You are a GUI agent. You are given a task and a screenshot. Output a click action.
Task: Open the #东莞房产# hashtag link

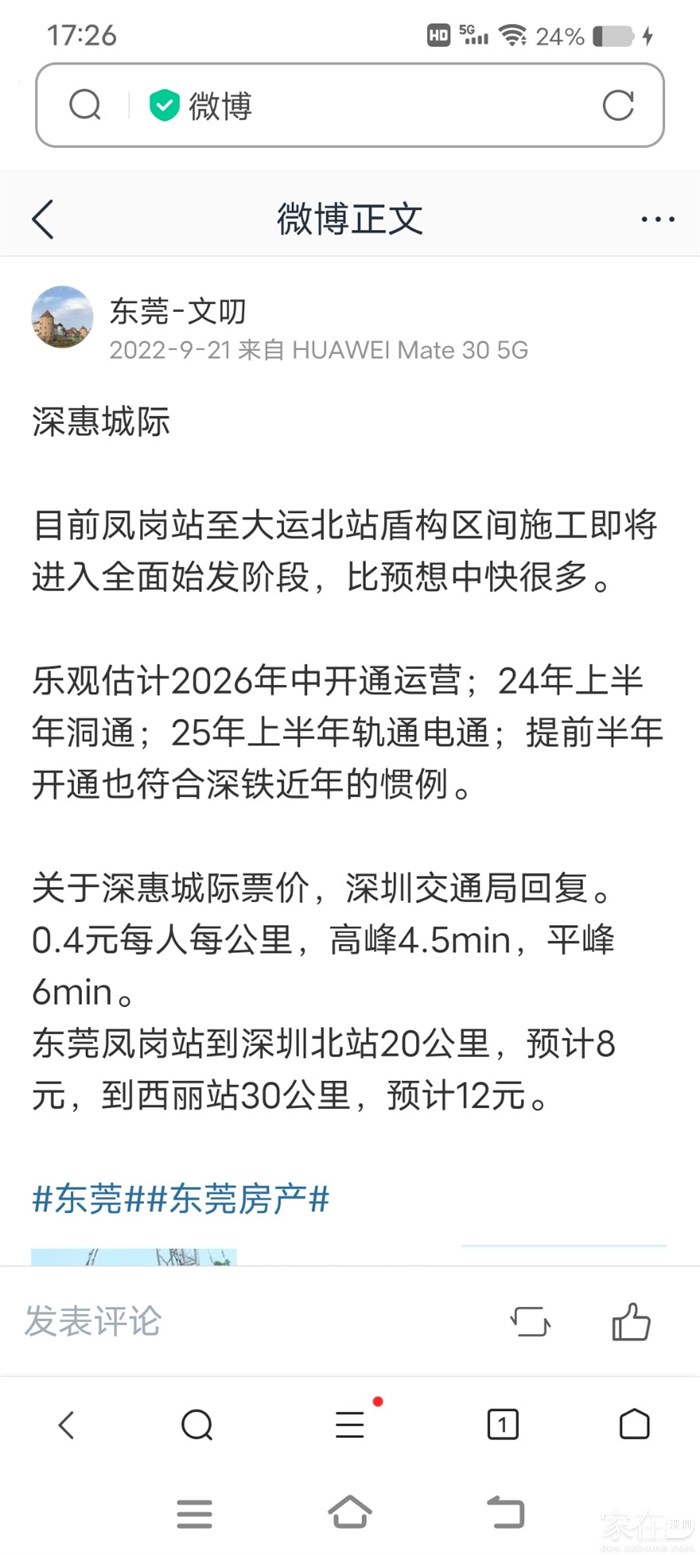pyautogui.click(x=239, y=1198)
